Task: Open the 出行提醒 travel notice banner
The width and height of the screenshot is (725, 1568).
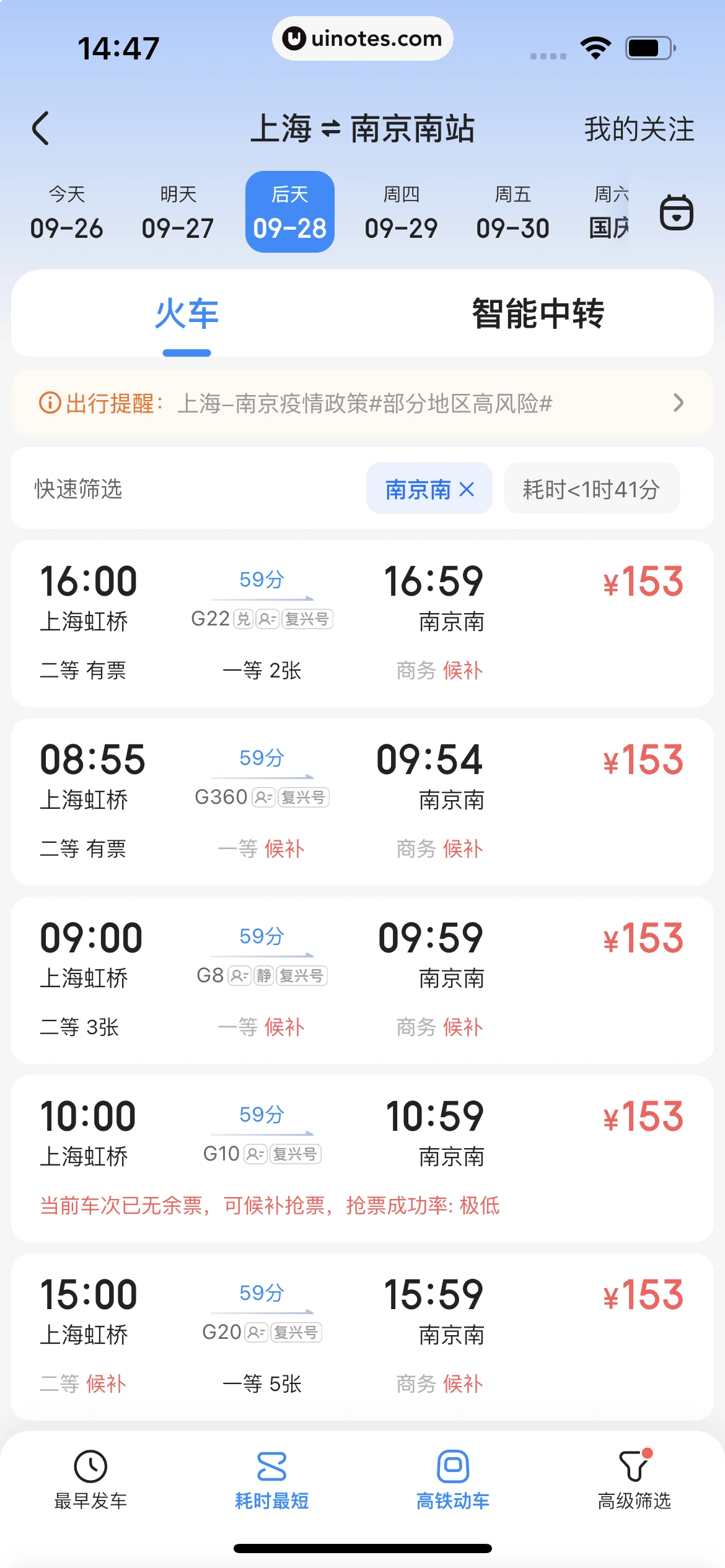Action: [362, 403]
